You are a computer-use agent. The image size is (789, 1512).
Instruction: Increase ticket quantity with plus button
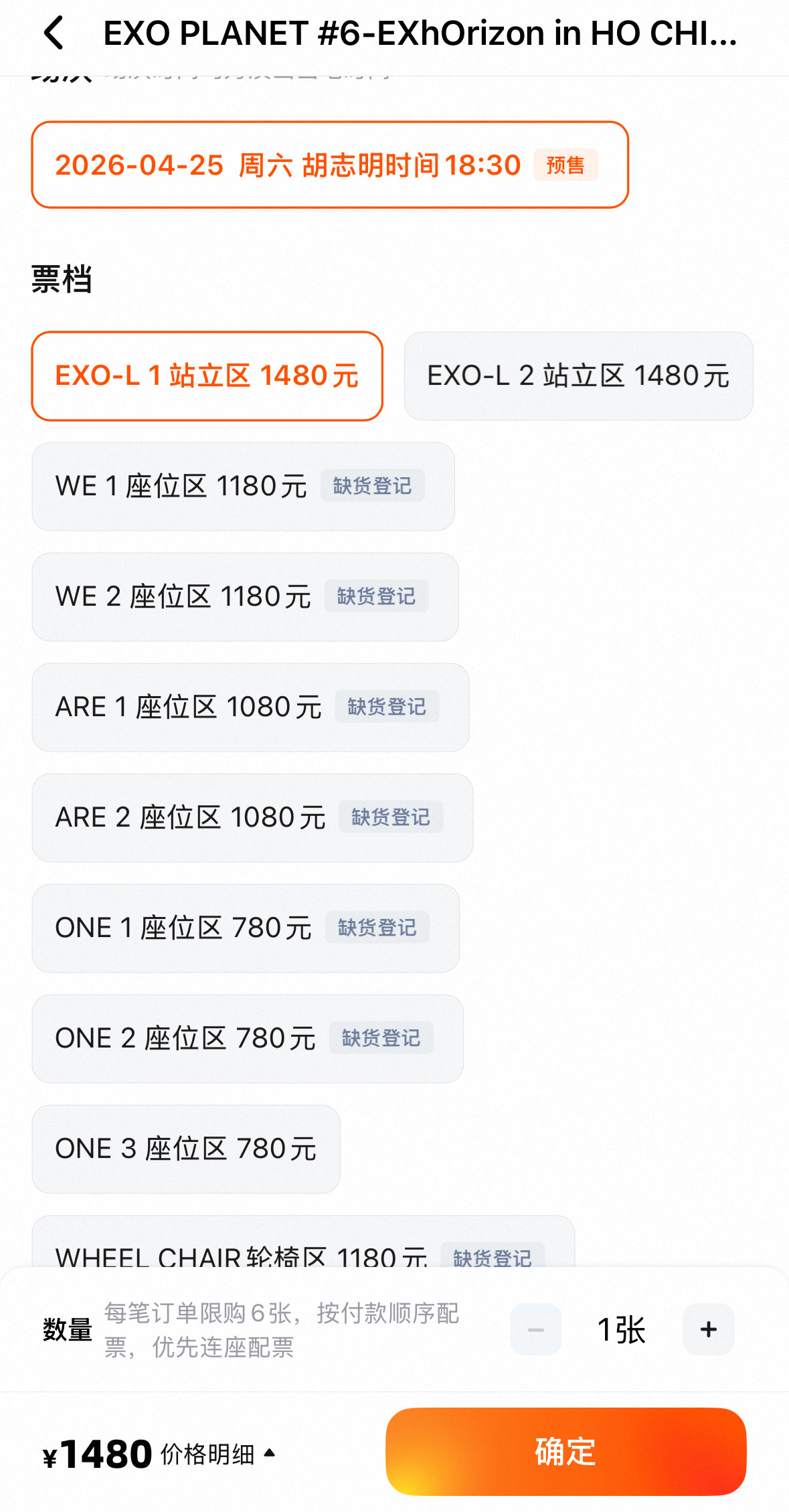[x=708, y=1329]
